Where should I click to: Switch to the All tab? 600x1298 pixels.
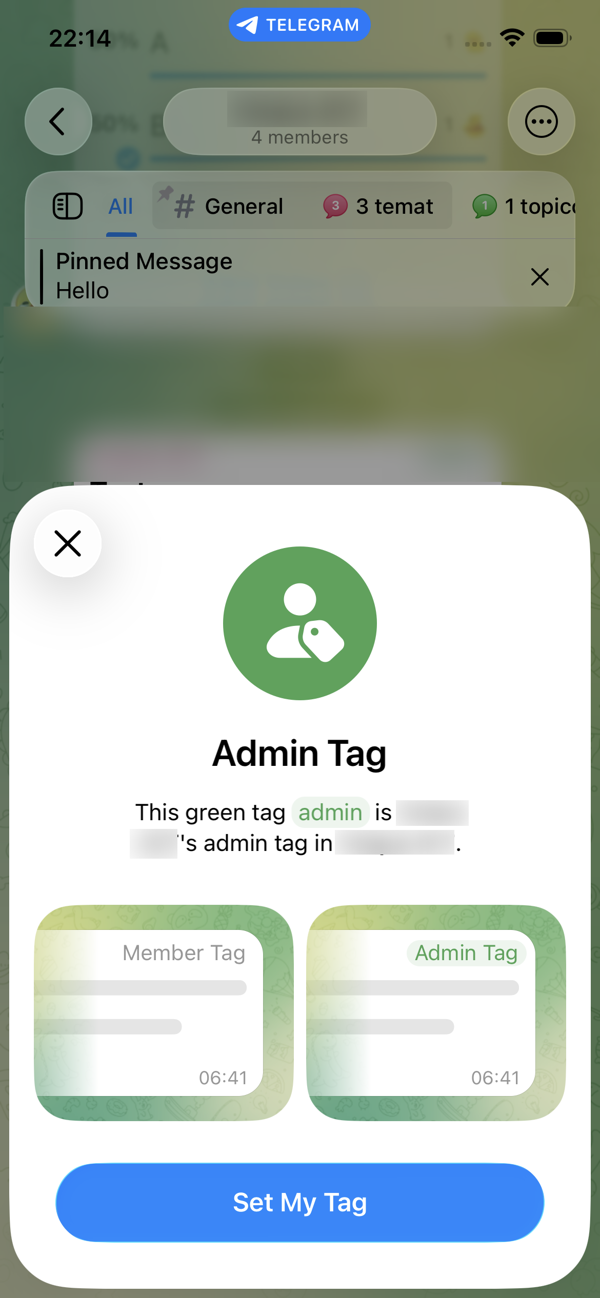click(x=121, y=207)
